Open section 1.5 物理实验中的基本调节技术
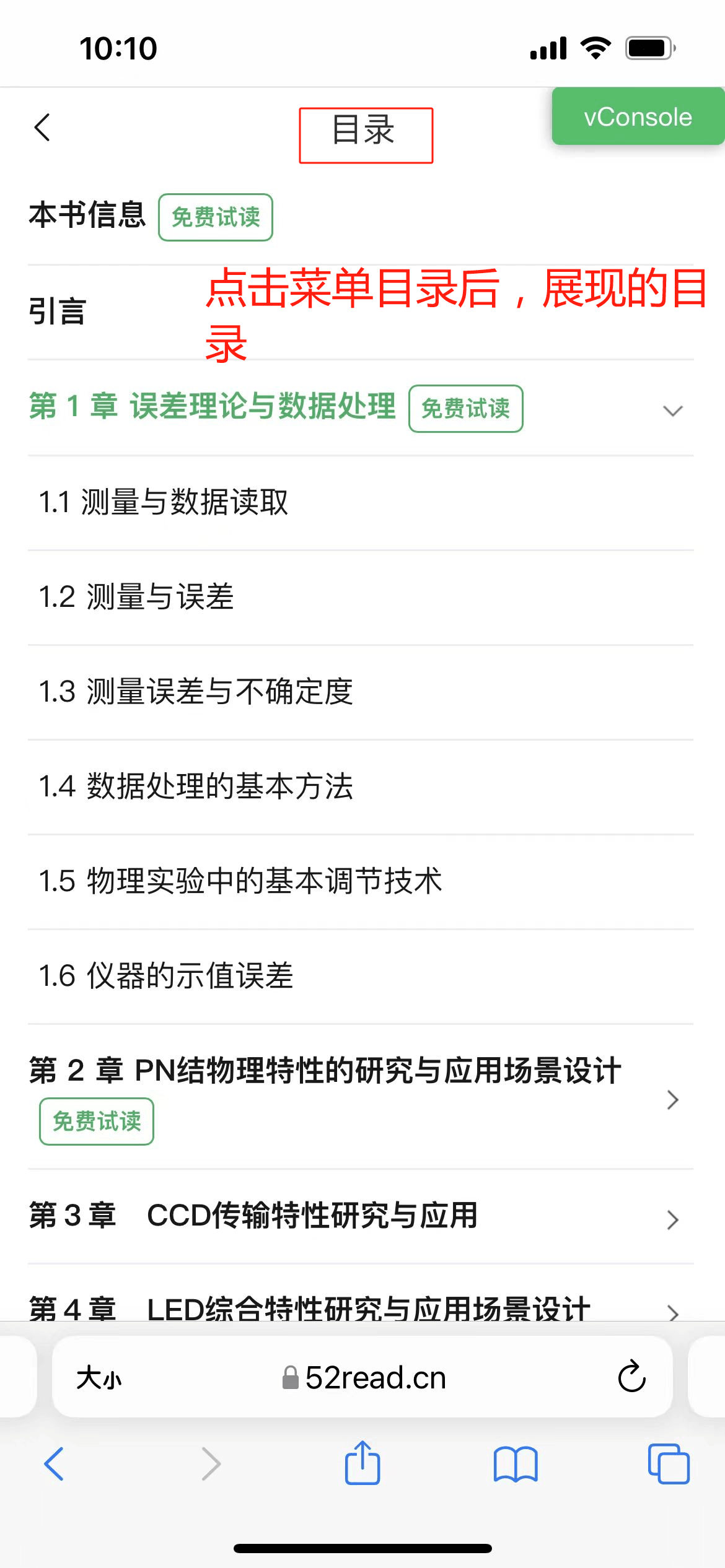725x1568 pixels. tap(240, 881)
